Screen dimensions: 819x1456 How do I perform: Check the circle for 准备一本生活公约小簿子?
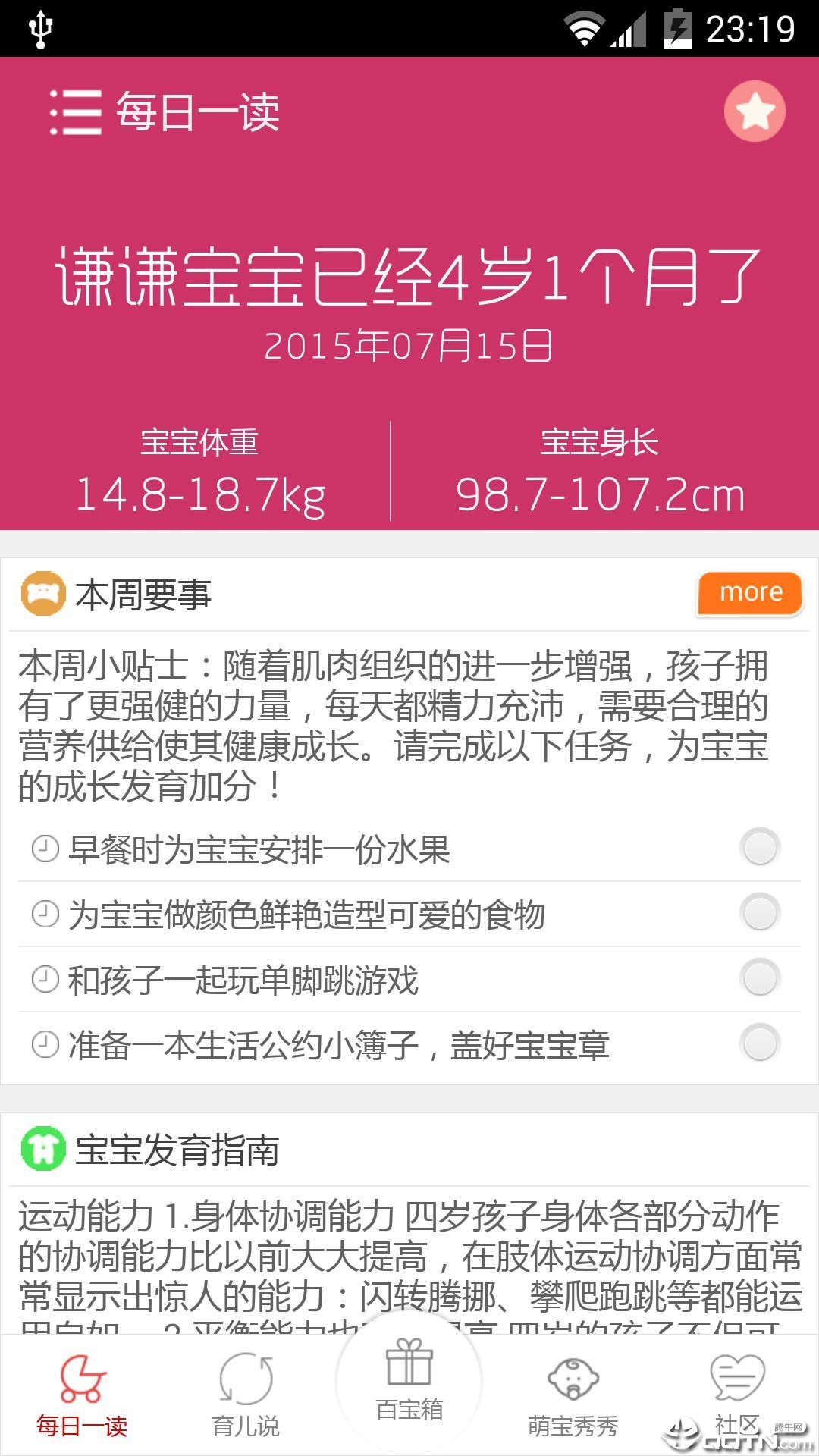pyautogui.click(x=761, y=1040)
